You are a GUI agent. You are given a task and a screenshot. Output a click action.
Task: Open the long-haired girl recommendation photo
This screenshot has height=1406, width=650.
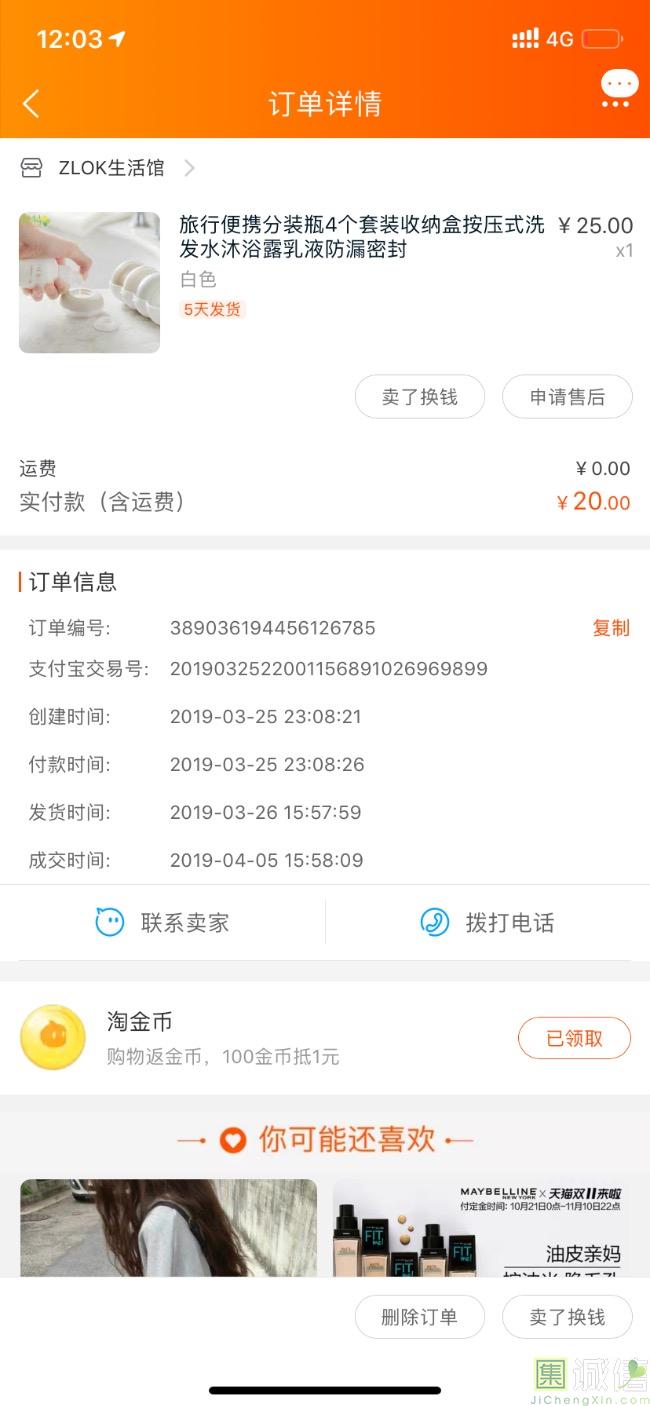tap(168, 1227)
